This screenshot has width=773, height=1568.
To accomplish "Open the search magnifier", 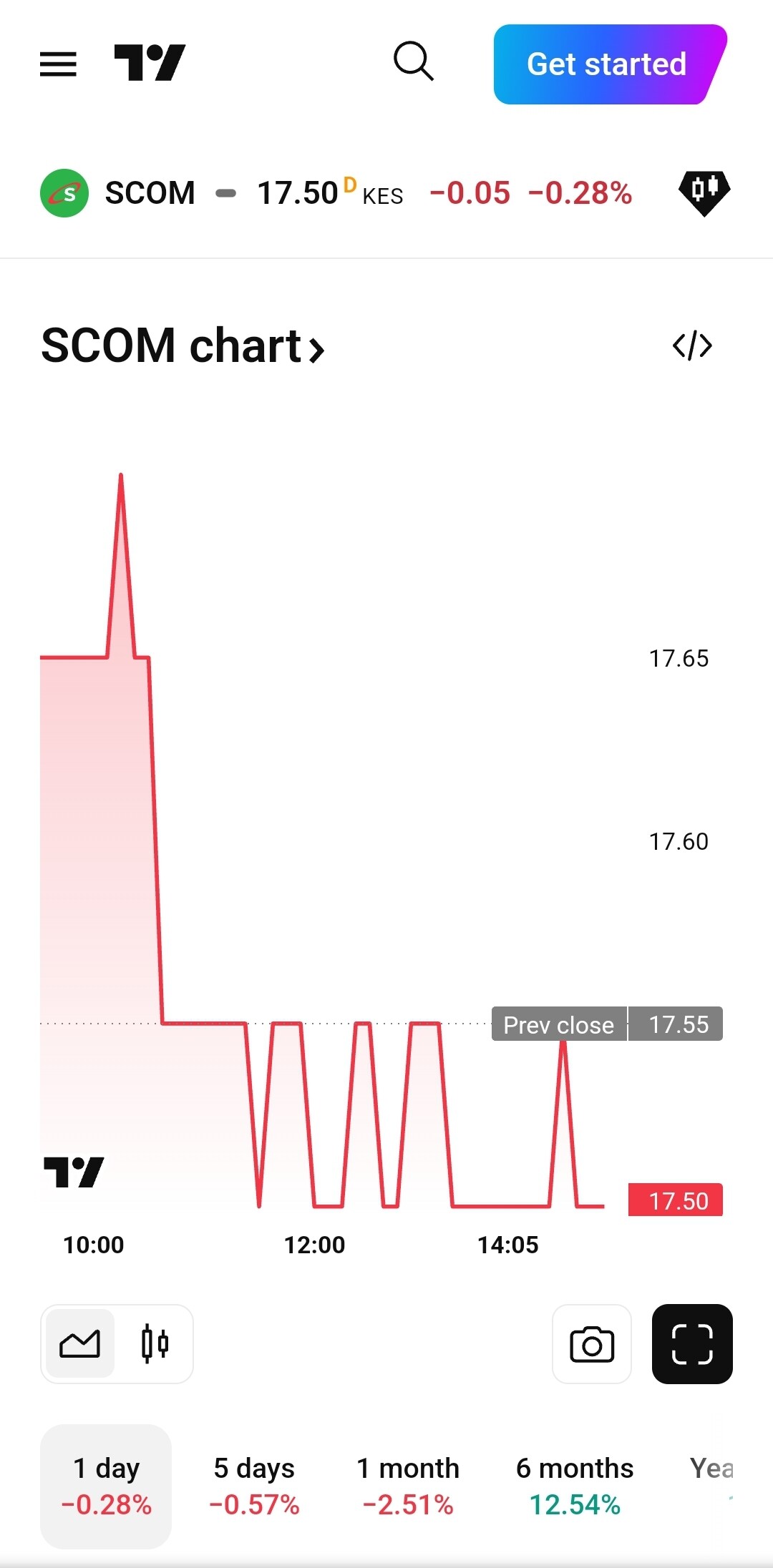I will click(x=414, y=62).
